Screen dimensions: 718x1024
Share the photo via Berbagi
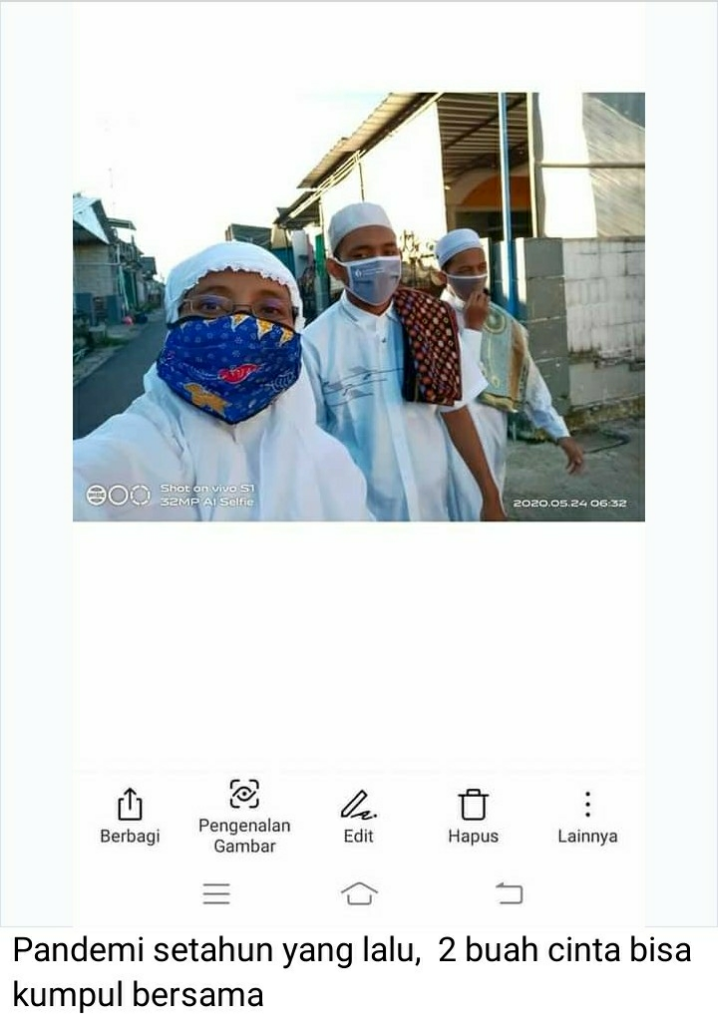pyautogui.click(x=130, y=815)
